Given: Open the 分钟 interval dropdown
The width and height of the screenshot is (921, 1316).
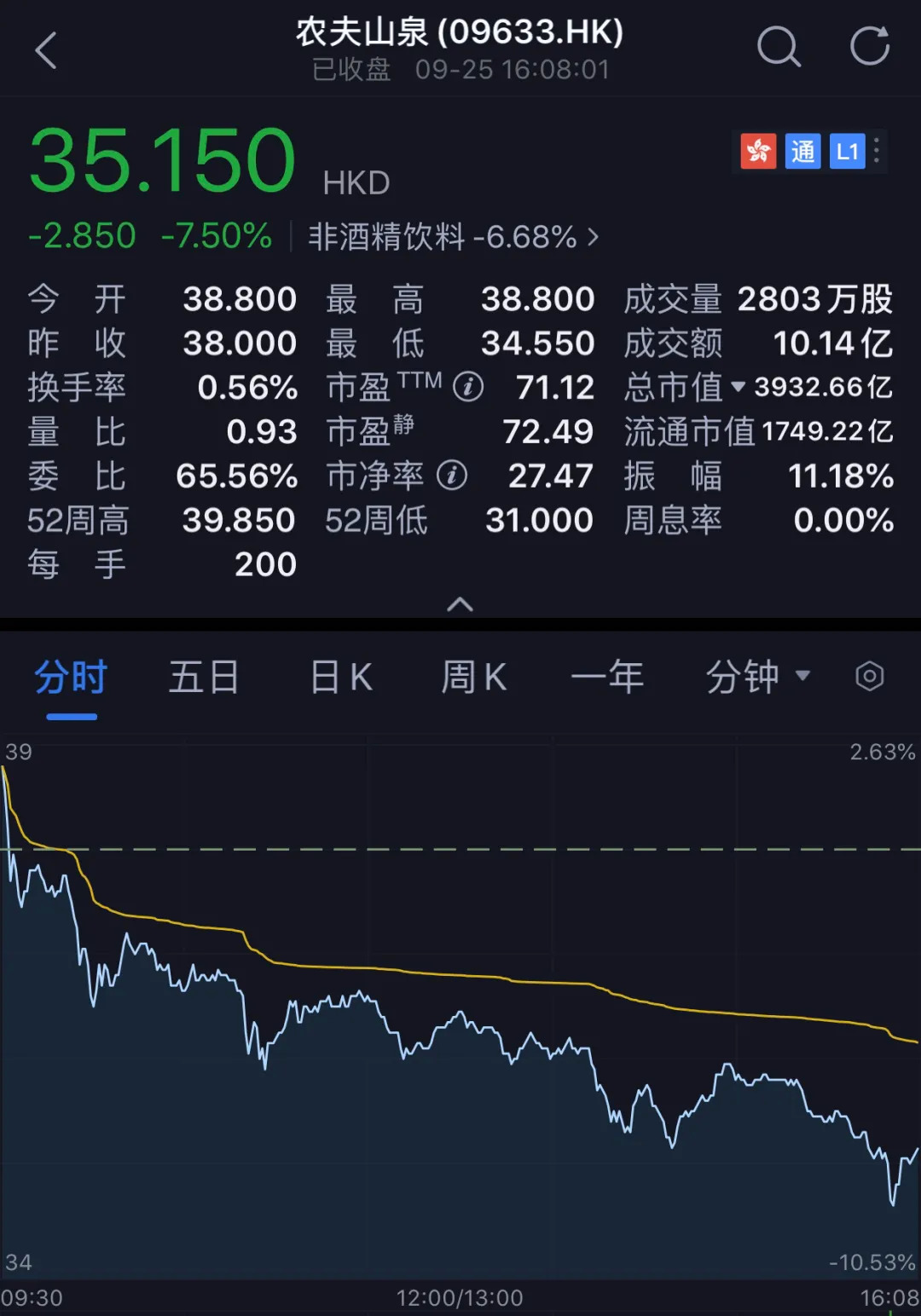Looking at the screenshot, I should 757,678.
